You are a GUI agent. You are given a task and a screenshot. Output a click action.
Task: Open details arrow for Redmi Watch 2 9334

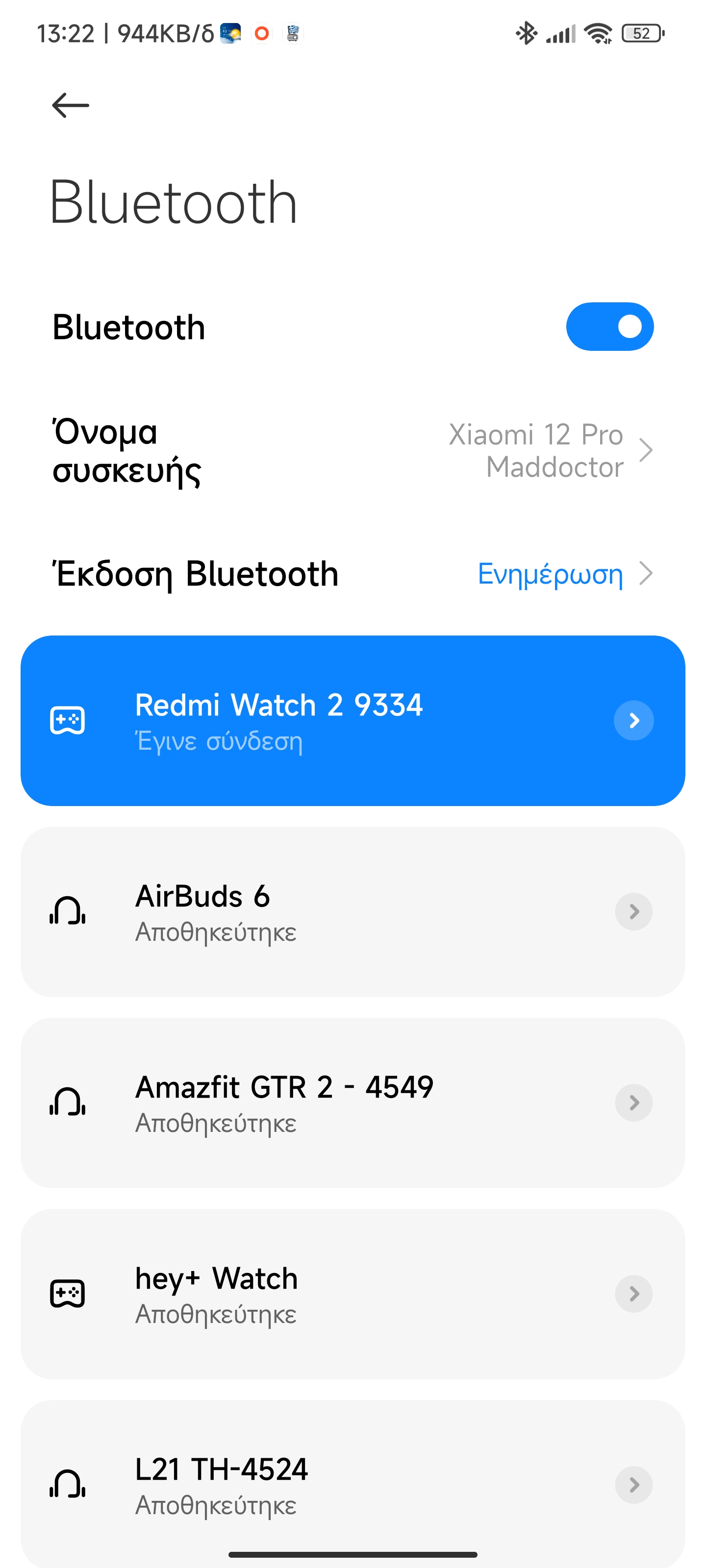pyautogui.click(x=633, y=721)
